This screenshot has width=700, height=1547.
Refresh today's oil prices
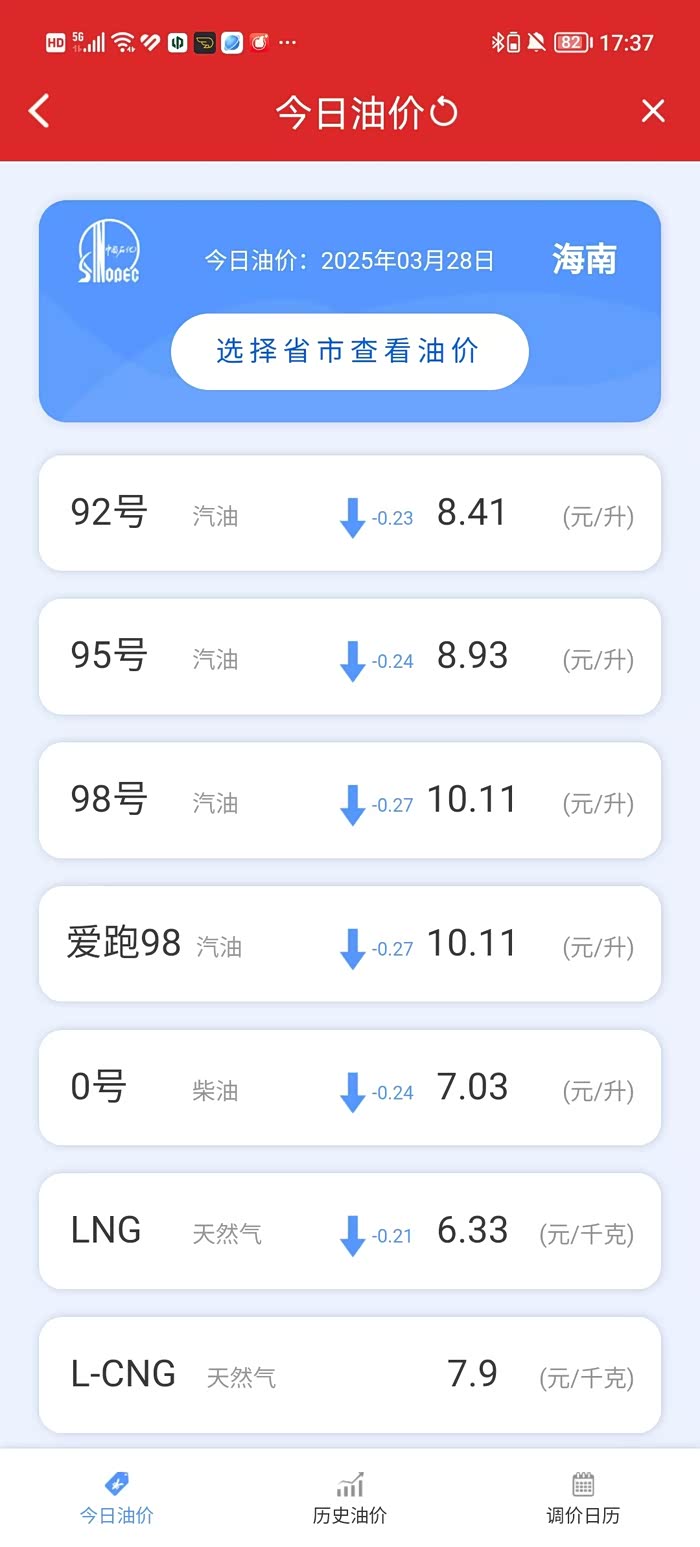pos(444,112)
